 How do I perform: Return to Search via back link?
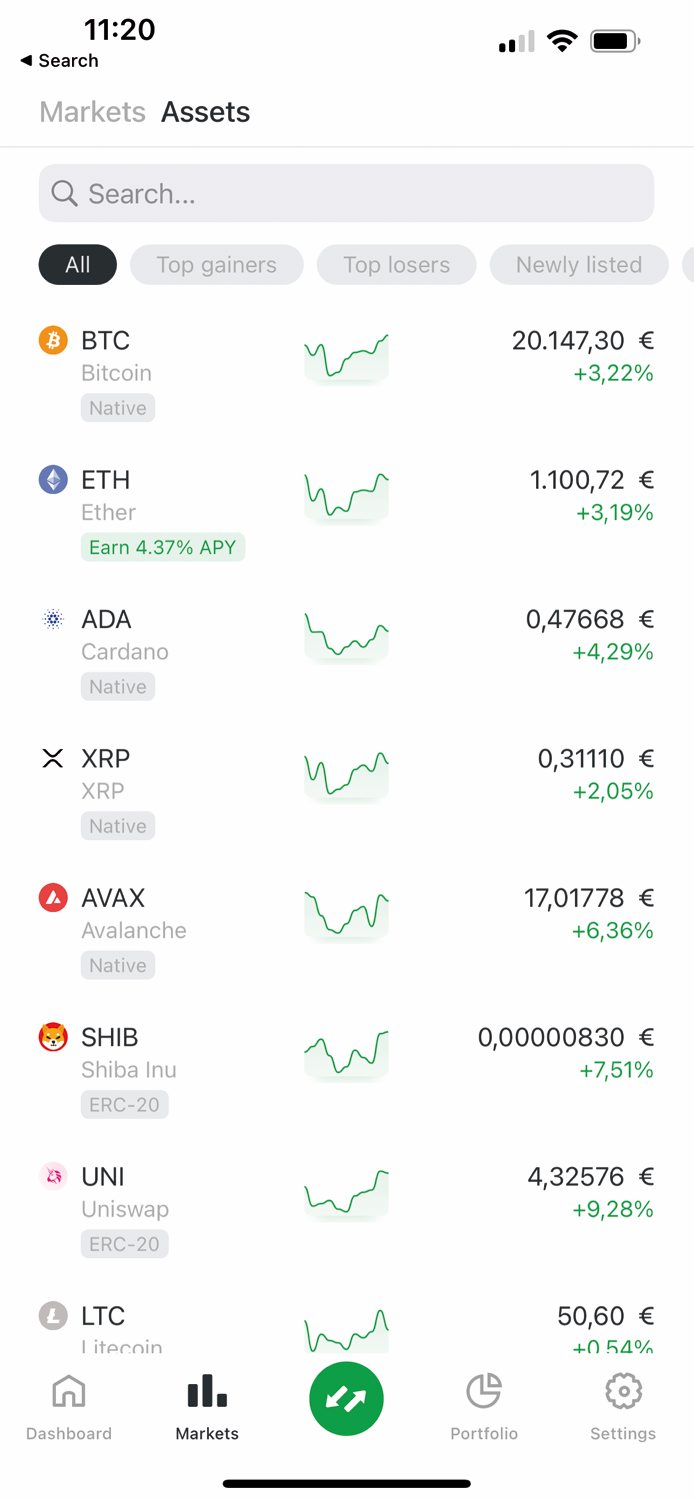tap(59, 61)
